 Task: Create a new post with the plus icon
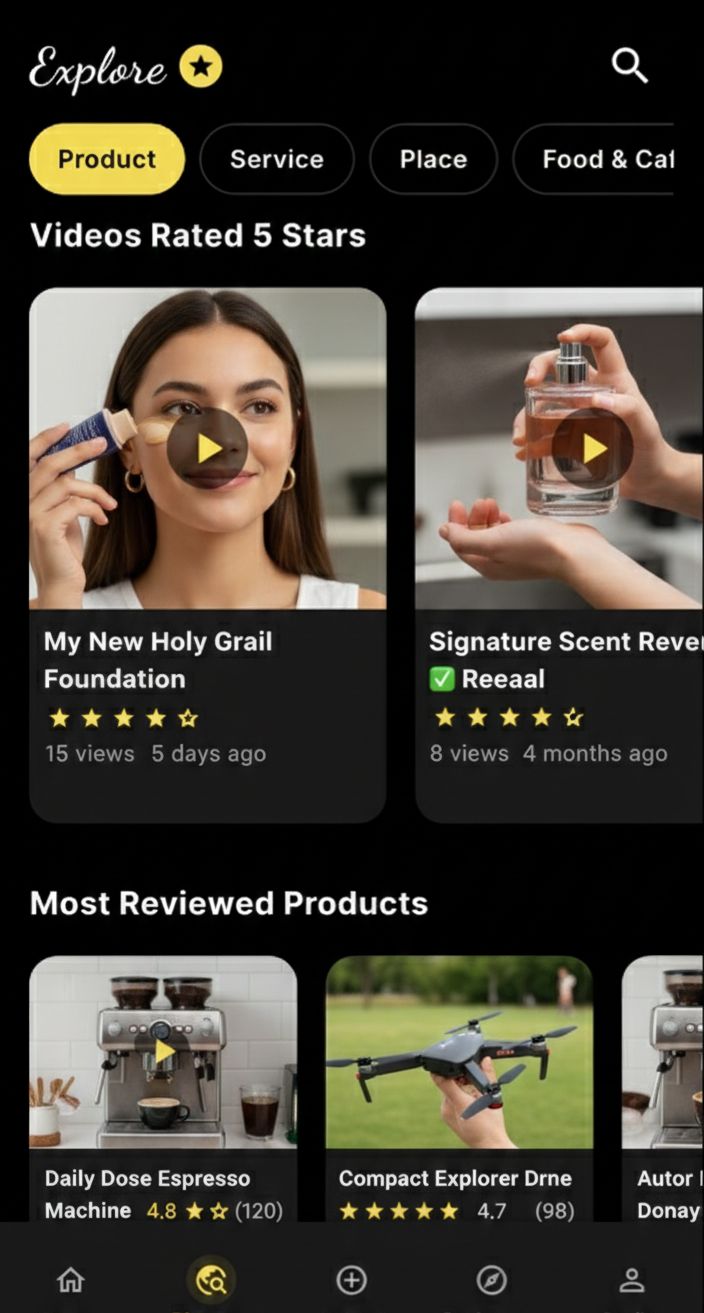click(351, 1280)
